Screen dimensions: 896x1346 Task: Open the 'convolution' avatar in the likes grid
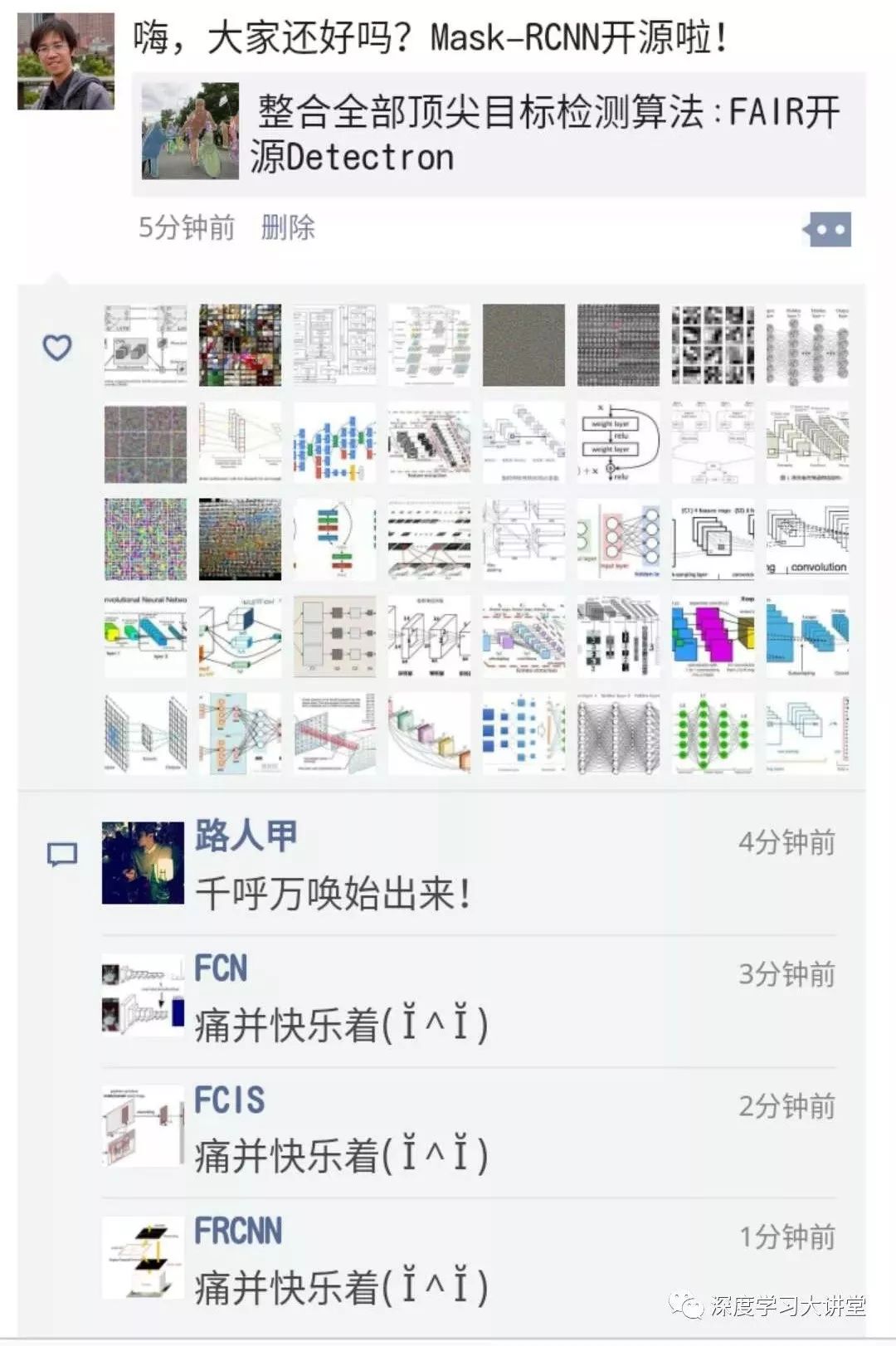pos(807,539)
